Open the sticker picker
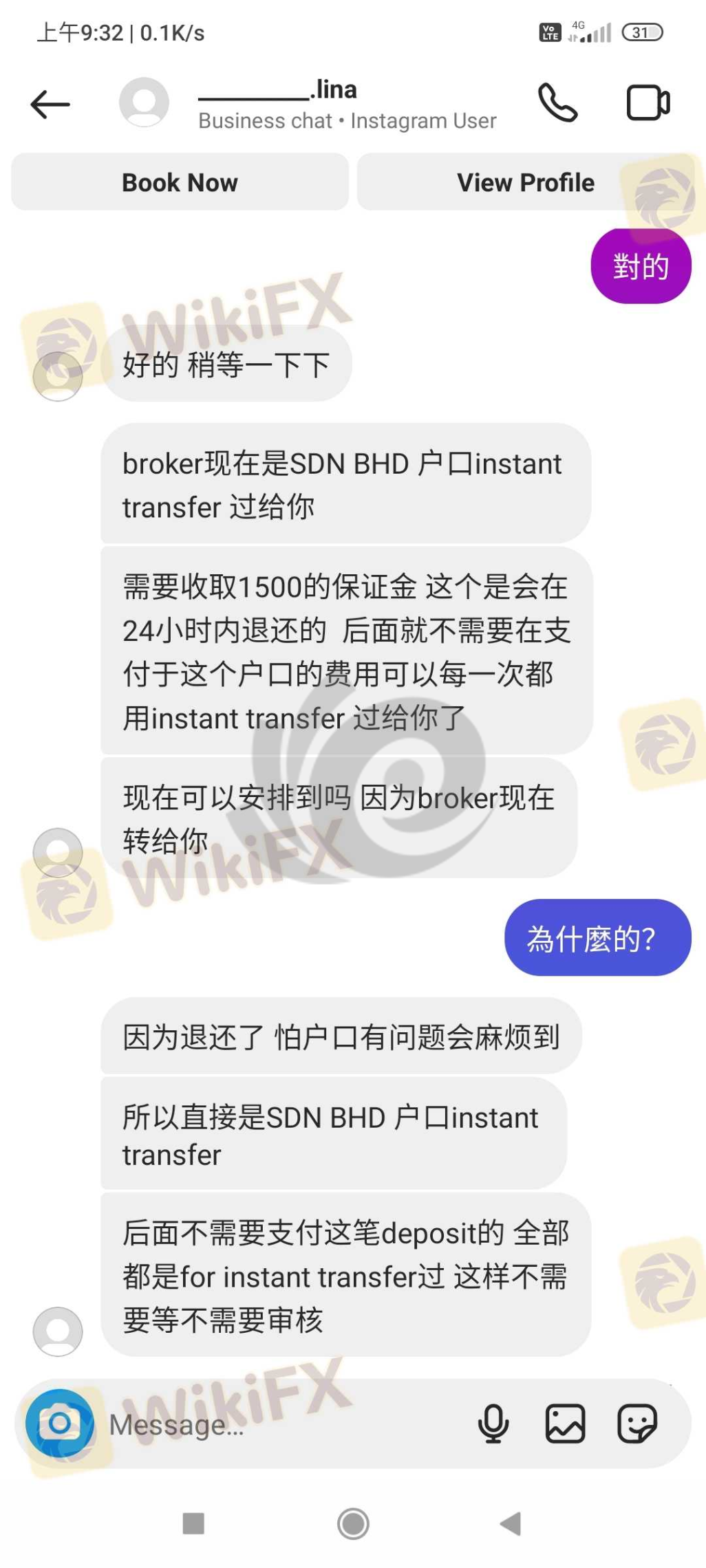The width and height of the screenshot is (706, 1568). tap(637, 1423)
